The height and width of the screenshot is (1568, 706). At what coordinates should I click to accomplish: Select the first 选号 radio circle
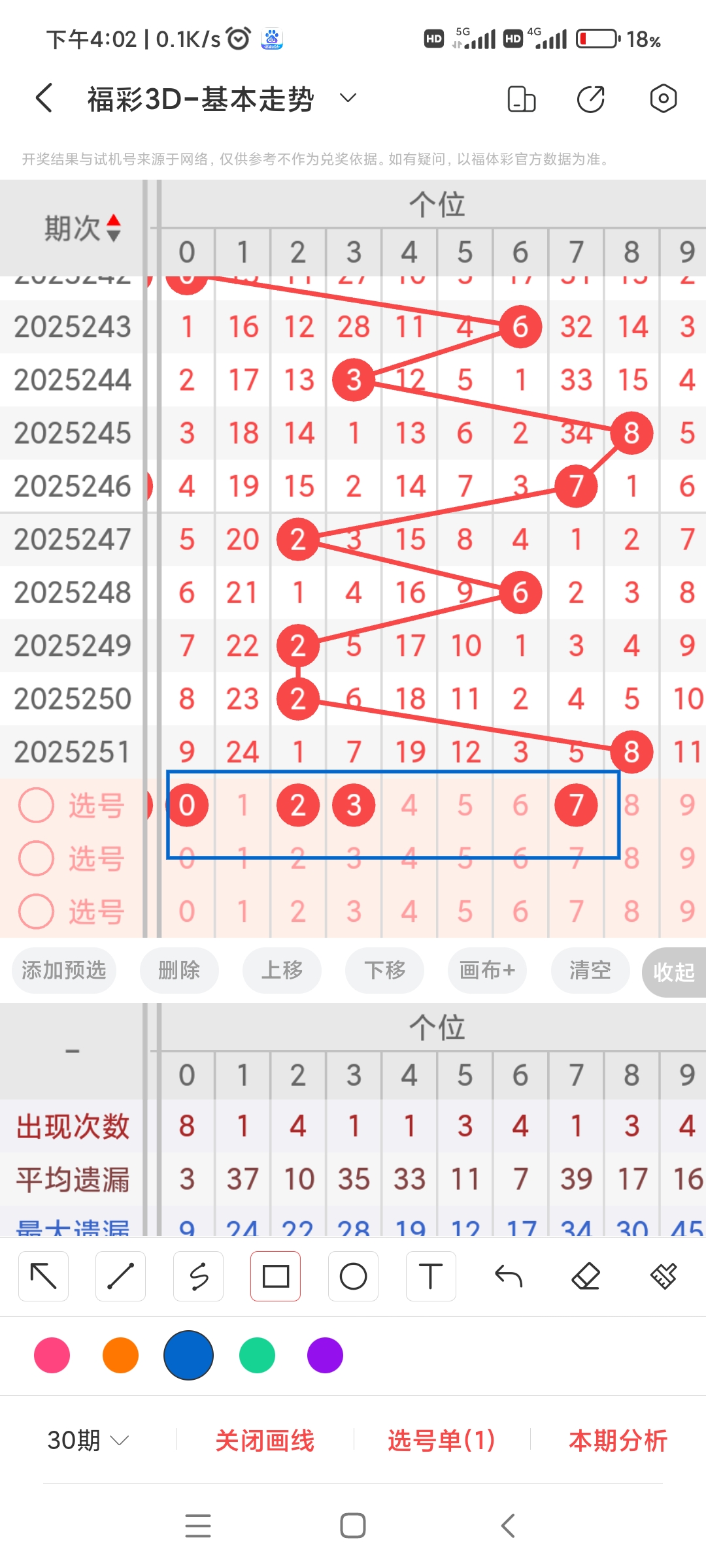(37, 806)
